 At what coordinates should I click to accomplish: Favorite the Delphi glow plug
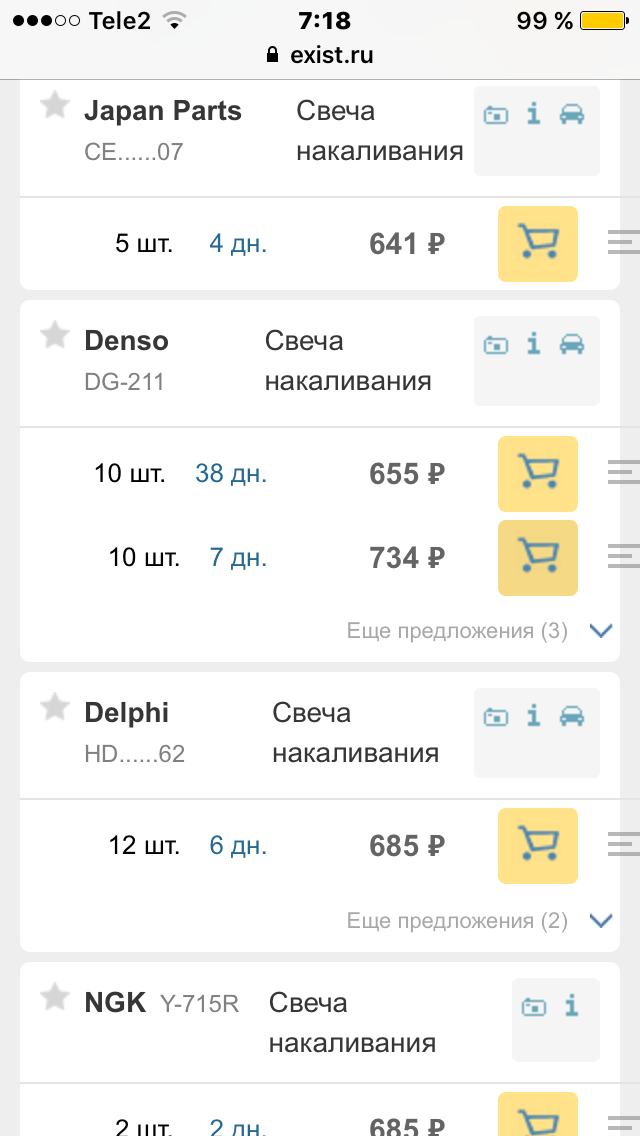pos(54,707)
